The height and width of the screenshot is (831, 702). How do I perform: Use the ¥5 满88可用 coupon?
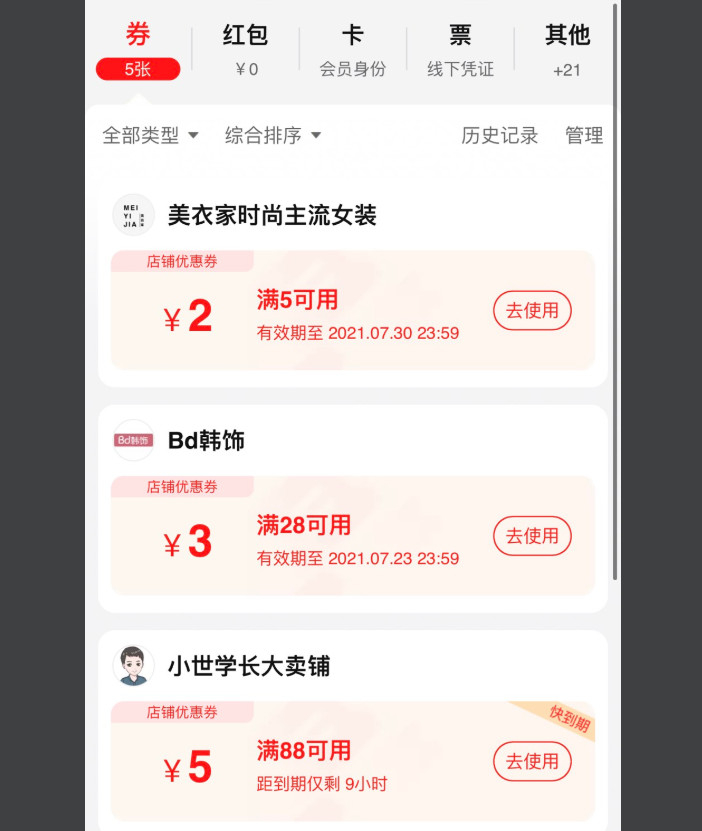pos(532,761)
